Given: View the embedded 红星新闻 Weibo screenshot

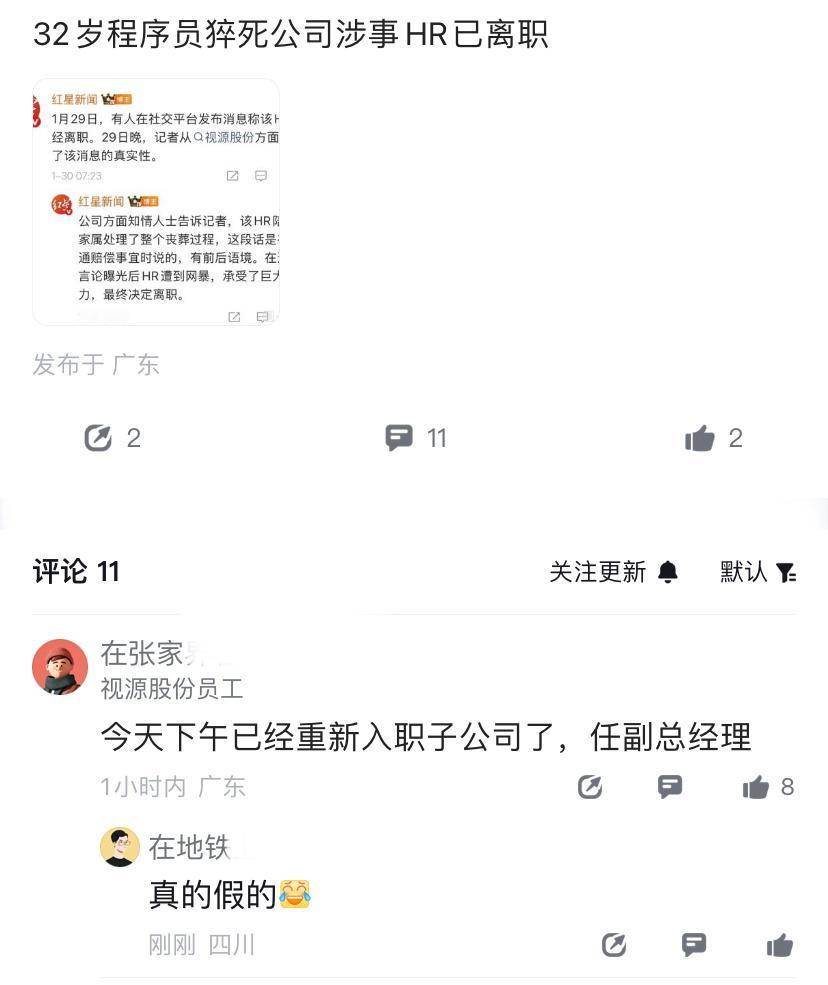Looking at the screenshot, I should point(155,200).
